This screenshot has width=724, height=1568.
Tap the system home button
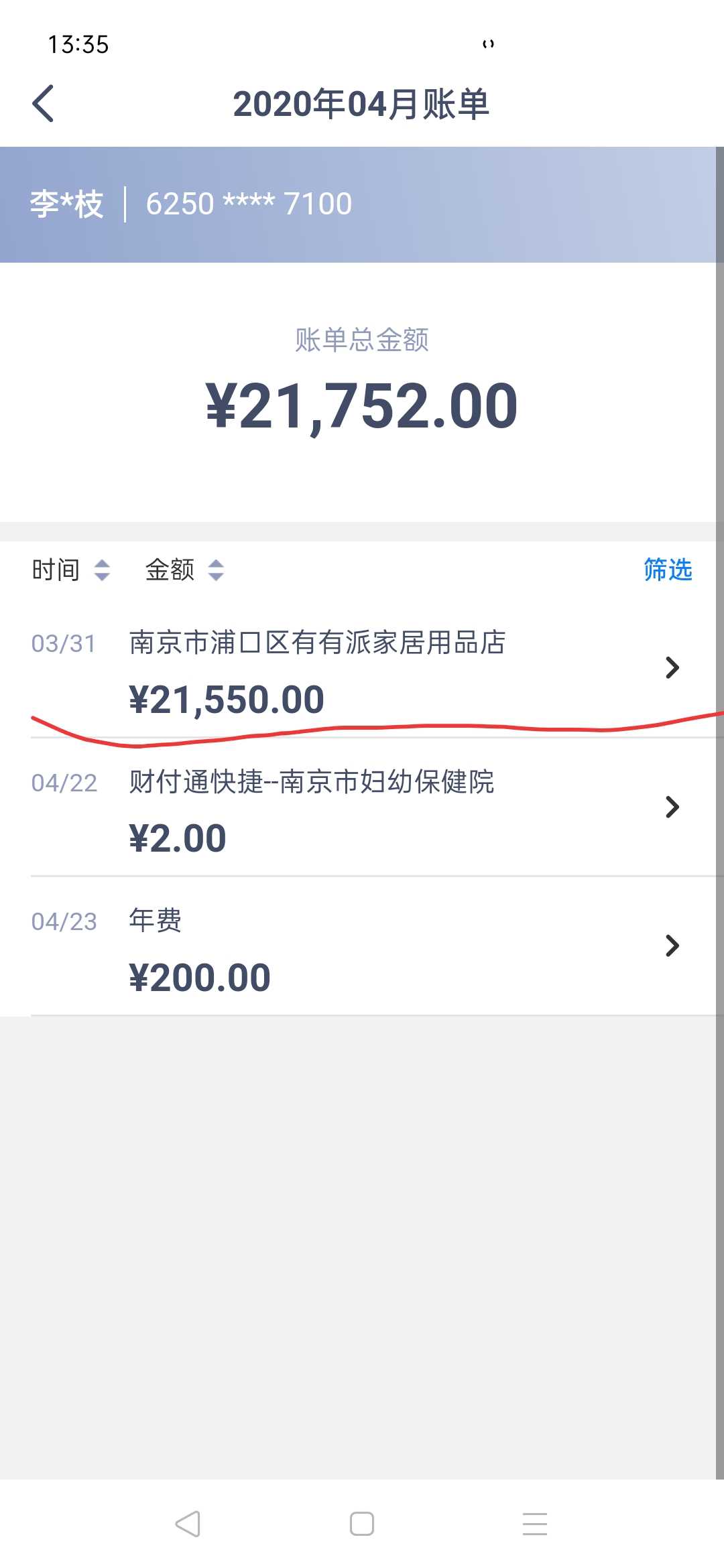[x=362, y=1524]
